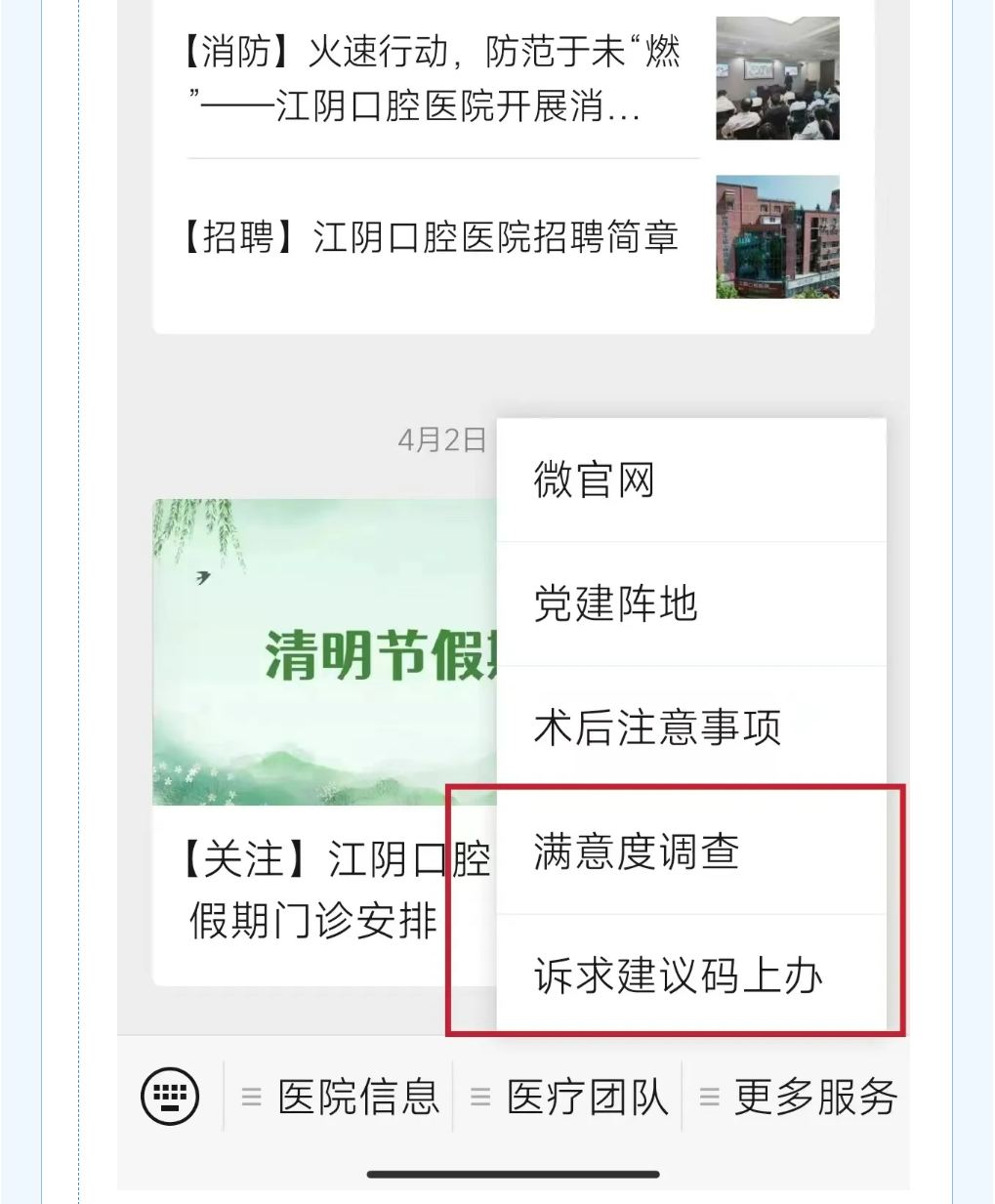The height and width of the screenshot is (1204, 995).
Task: Open 诉求建议码上办 menu item
Action: 690,976
